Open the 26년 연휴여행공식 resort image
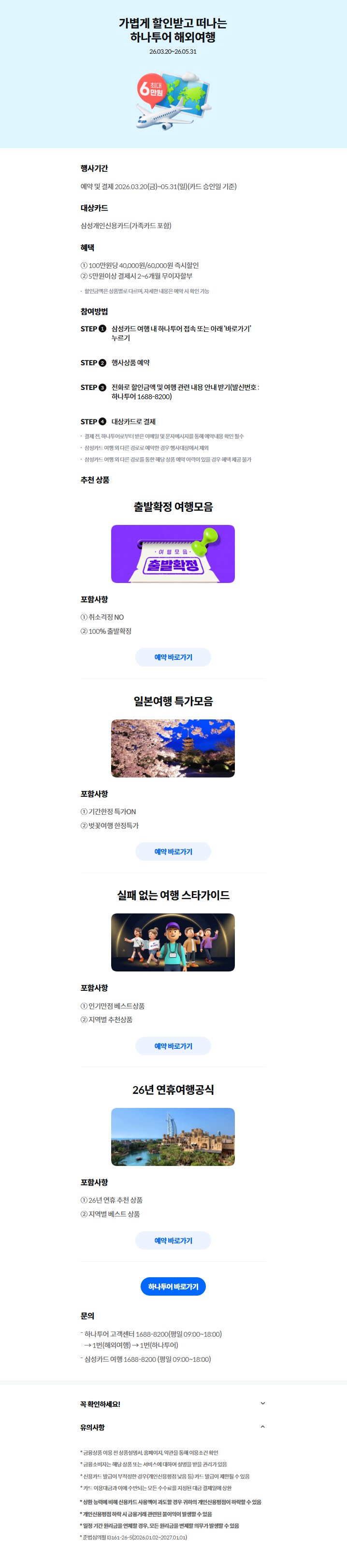This screenshot has height=1568, width=347. tap(173, 1136)
